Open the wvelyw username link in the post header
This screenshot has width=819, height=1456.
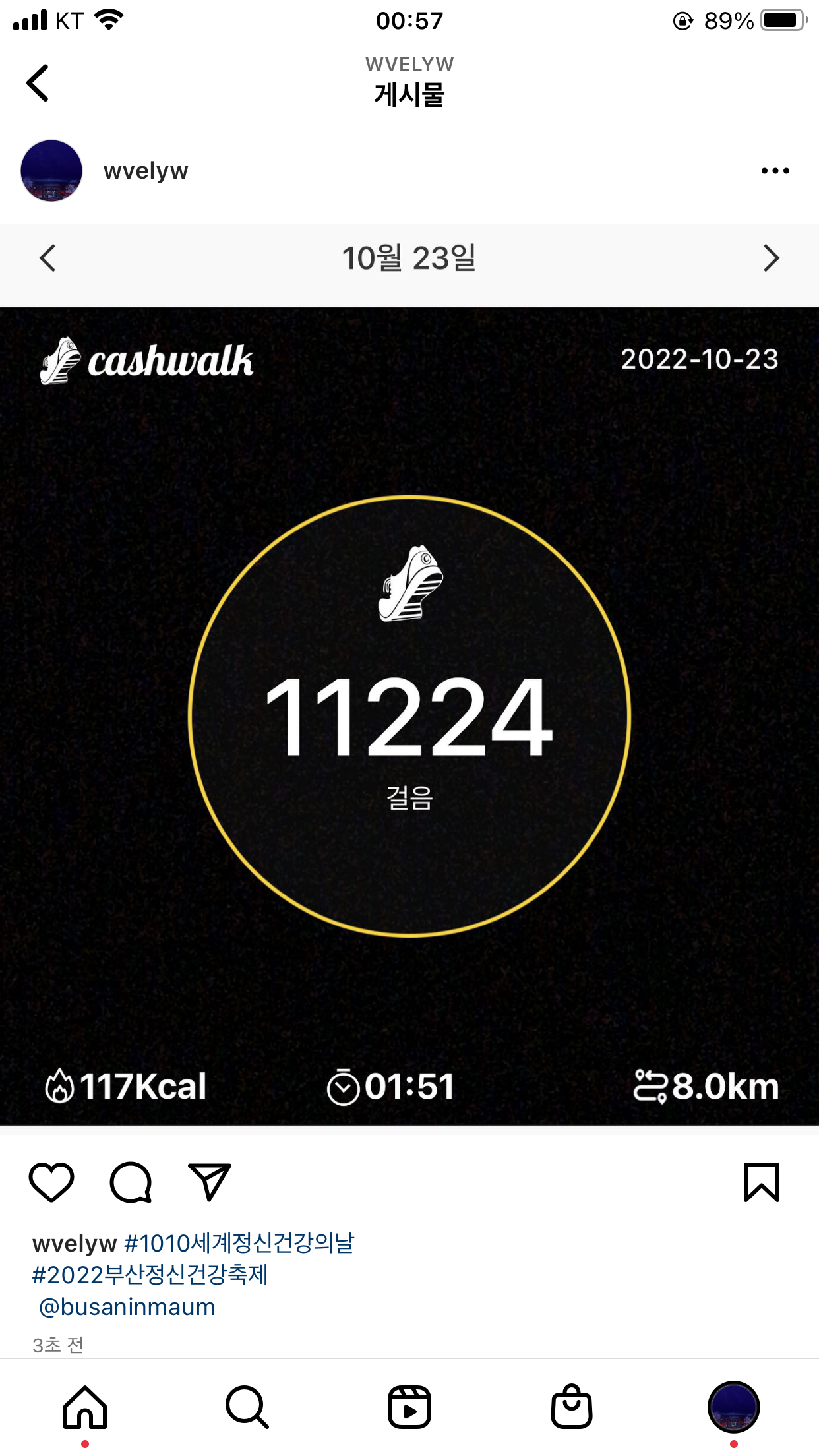pyautogui.click(x=146, y=171)
